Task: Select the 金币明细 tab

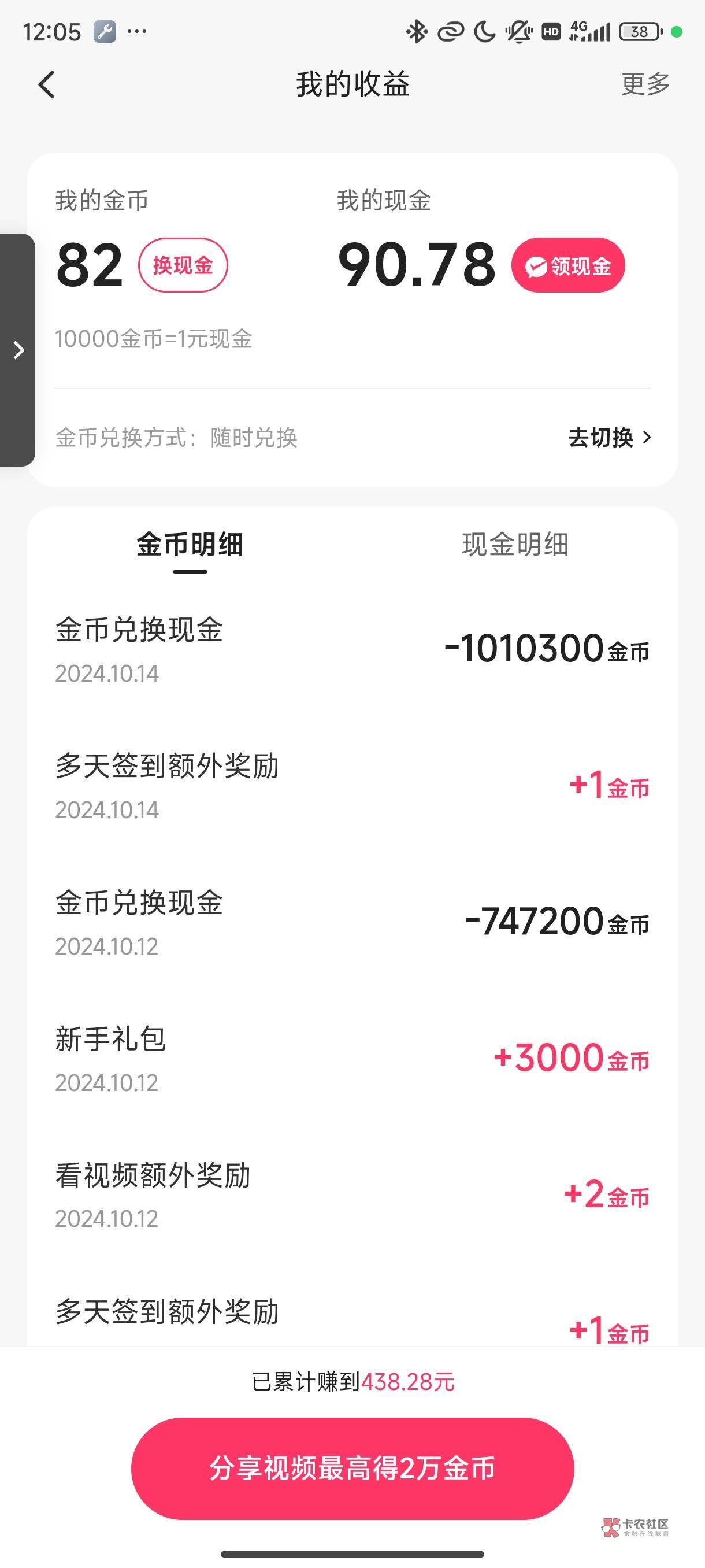Action: tap(190, 544)
